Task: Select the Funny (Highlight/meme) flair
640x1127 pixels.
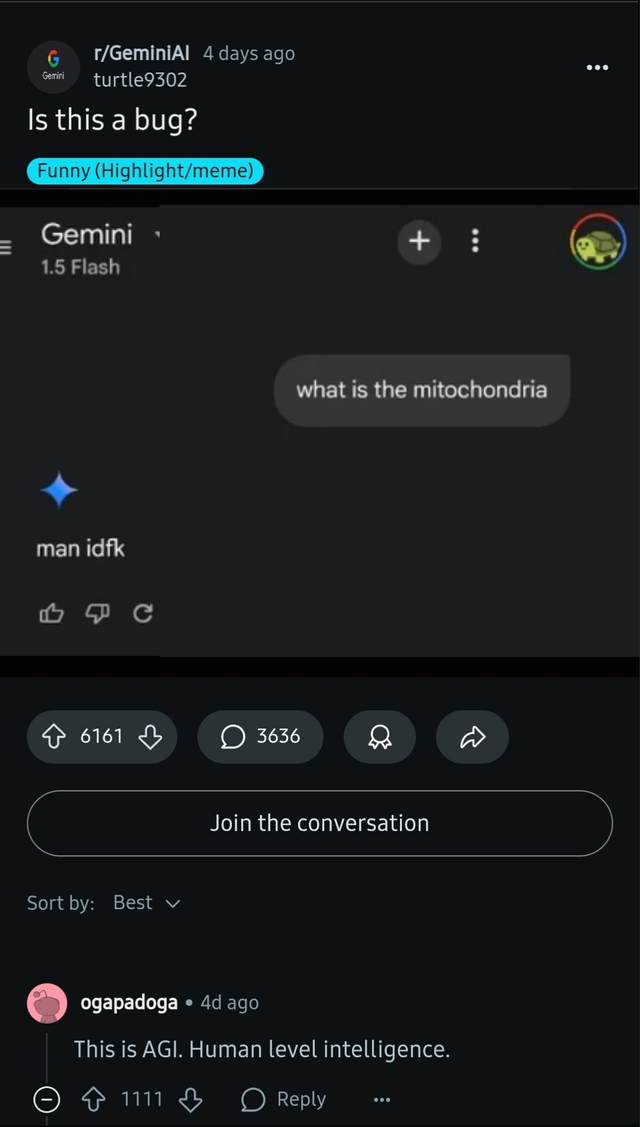Action: pyautogui.click(x=144, y=171)
